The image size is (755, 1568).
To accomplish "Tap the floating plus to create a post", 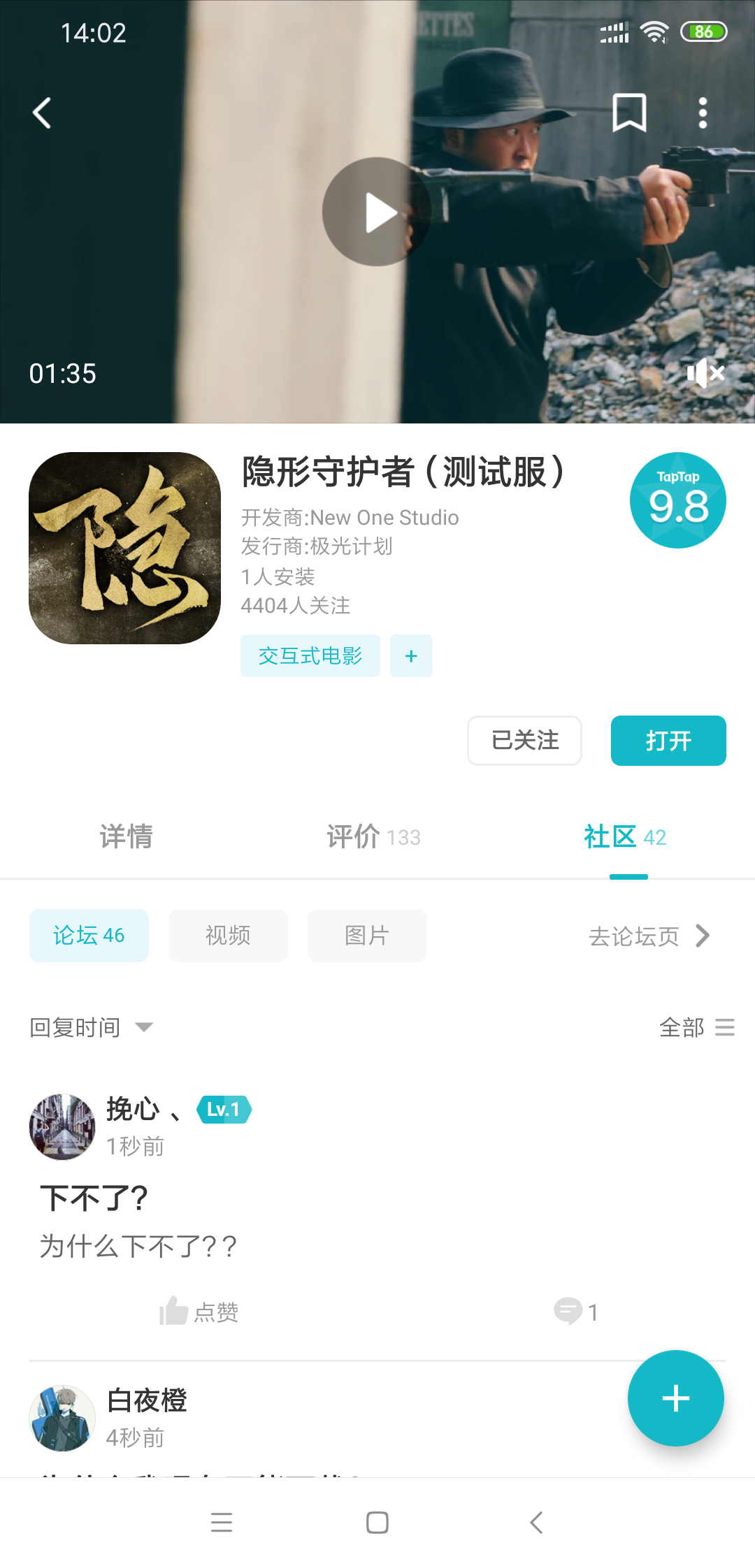I will (675, 1399).
